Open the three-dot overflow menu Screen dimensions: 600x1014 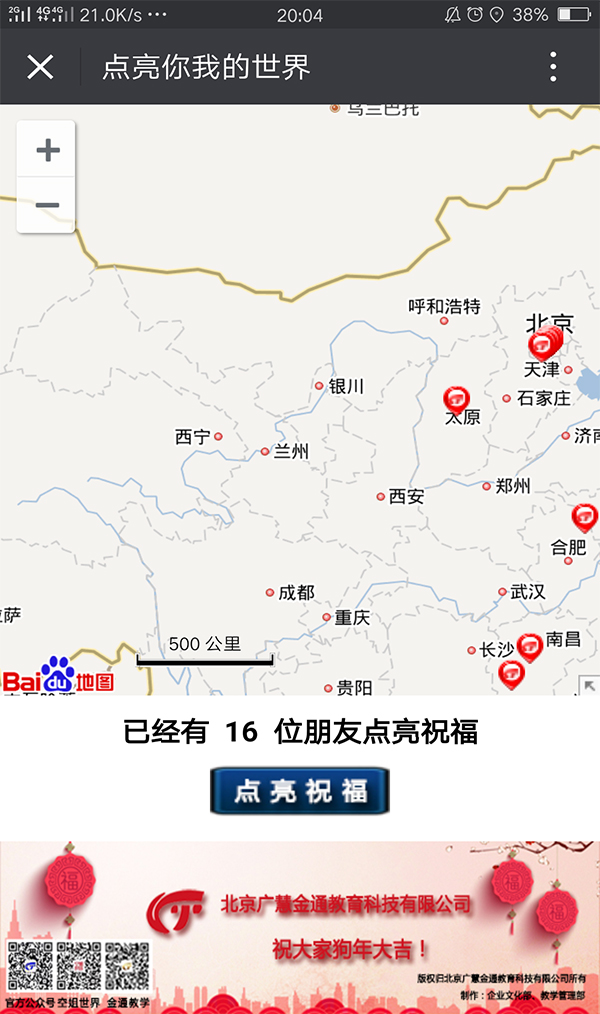[553, 67]
